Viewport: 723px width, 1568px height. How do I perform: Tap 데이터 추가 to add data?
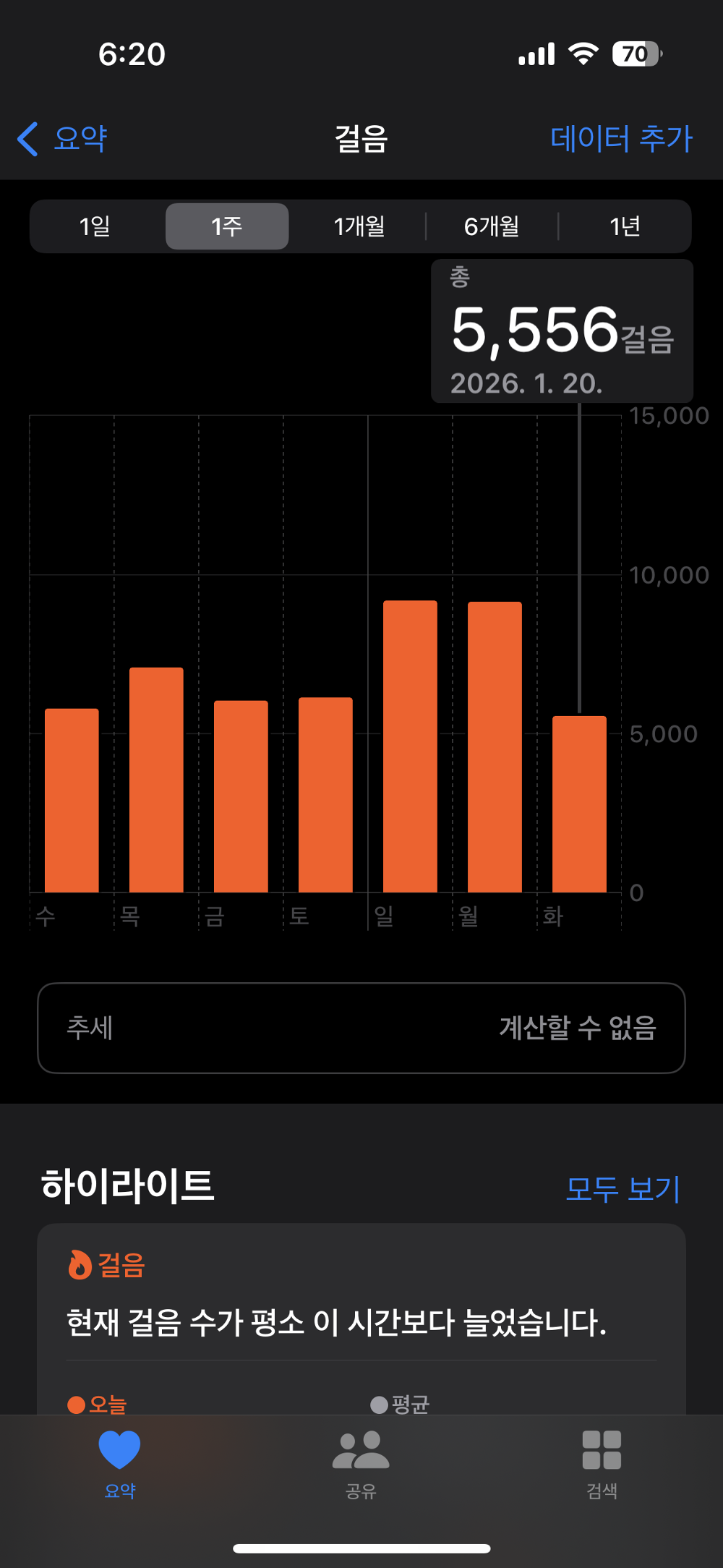[x=621, y=139]
